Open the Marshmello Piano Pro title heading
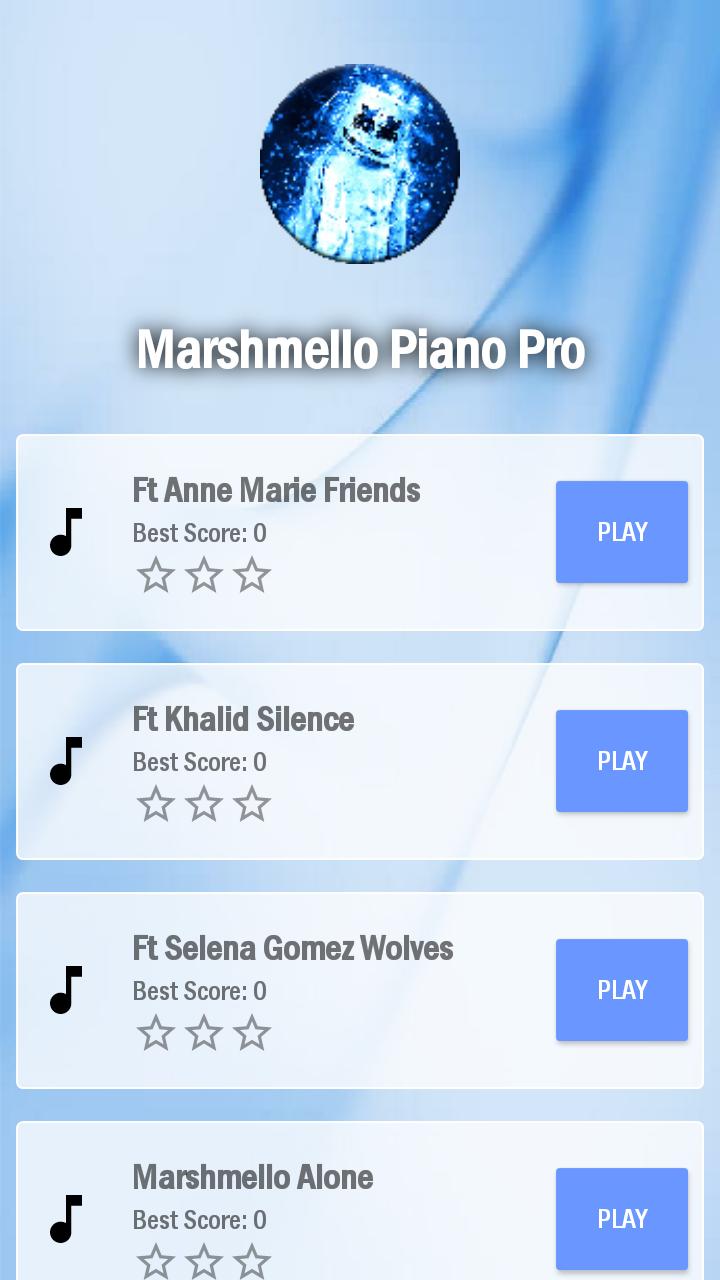 [x=360, y=350]
